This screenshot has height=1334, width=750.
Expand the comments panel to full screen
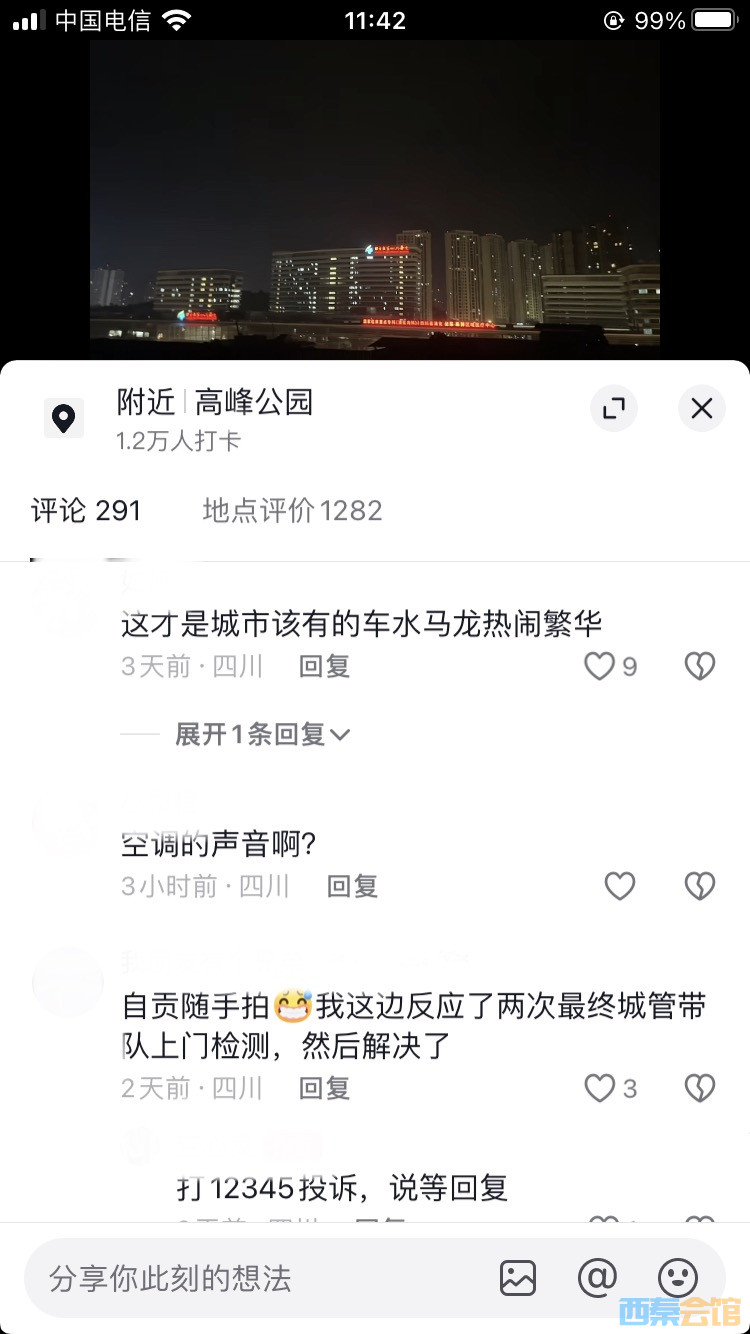point(613,408)
